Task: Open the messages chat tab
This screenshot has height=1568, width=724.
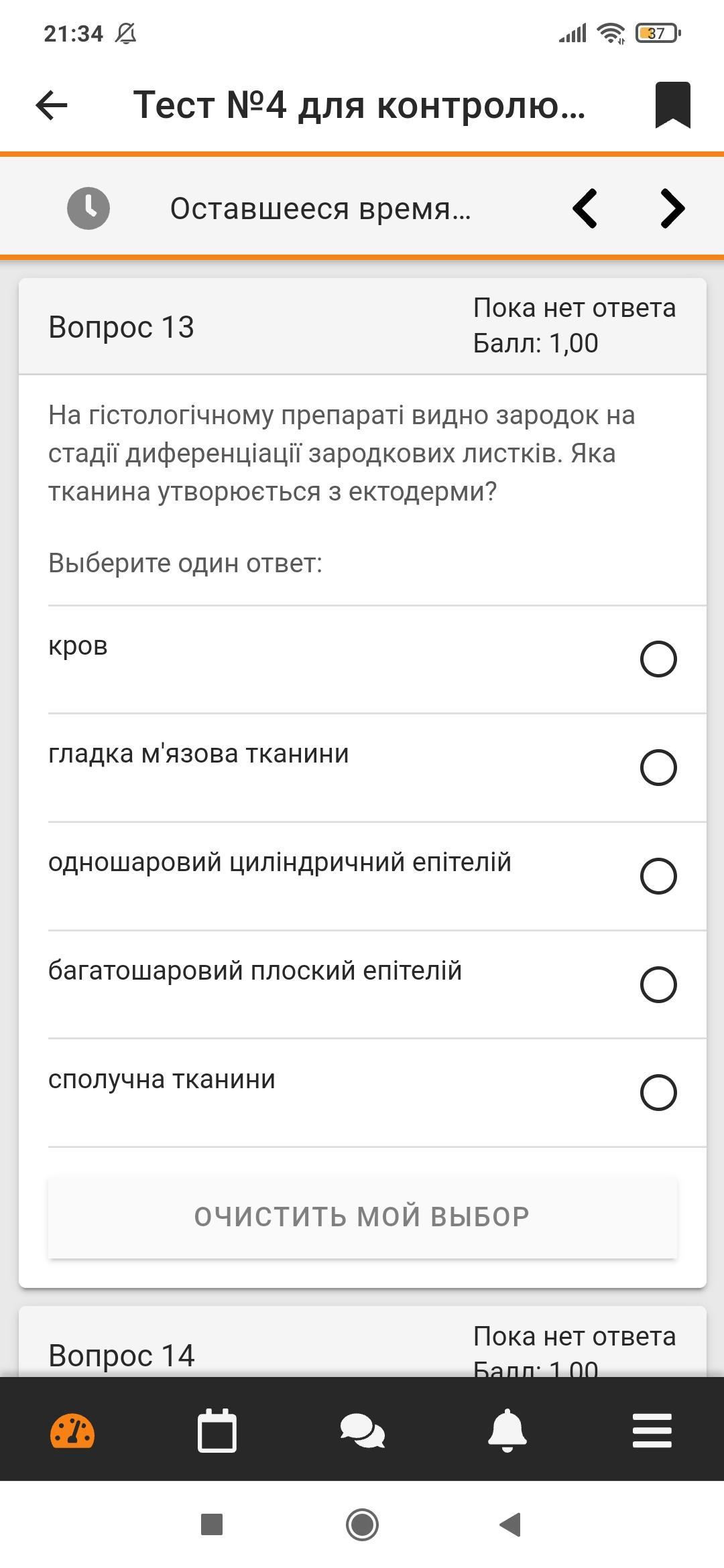Action: click(x=362, y=1432)
